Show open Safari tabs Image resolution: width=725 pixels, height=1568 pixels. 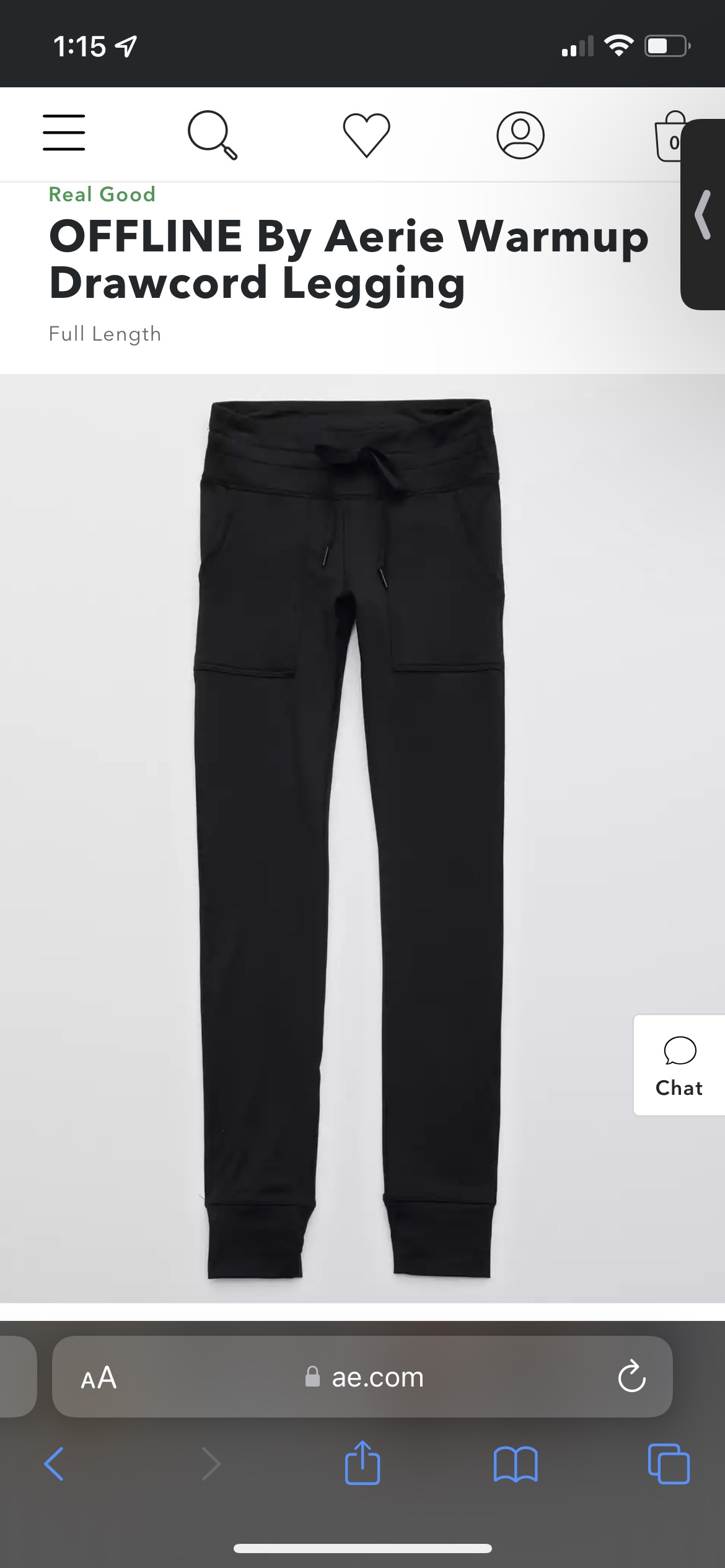coord(669,1465)
